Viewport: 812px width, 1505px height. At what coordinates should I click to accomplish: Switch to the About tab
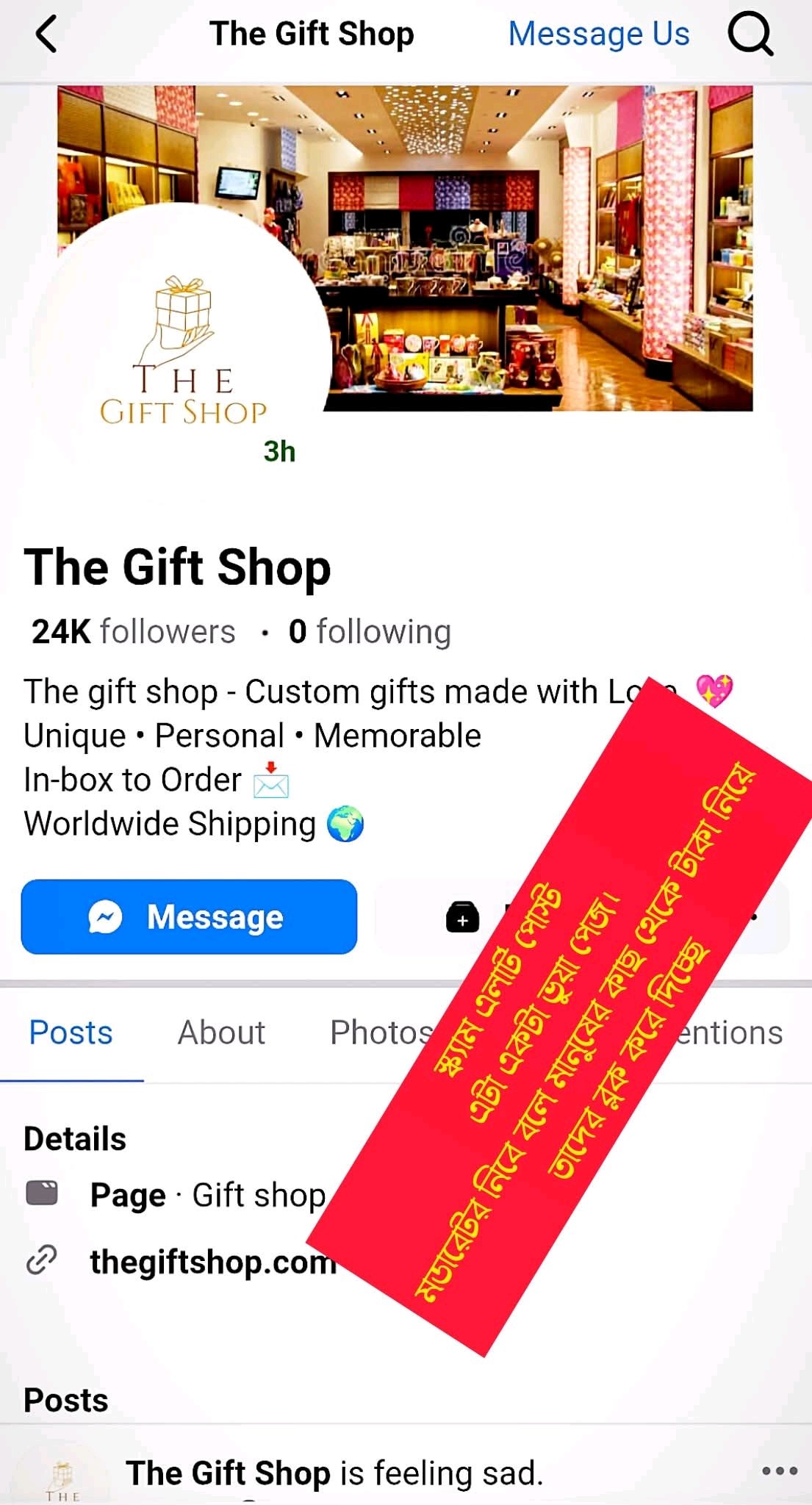coord(221,1032)
